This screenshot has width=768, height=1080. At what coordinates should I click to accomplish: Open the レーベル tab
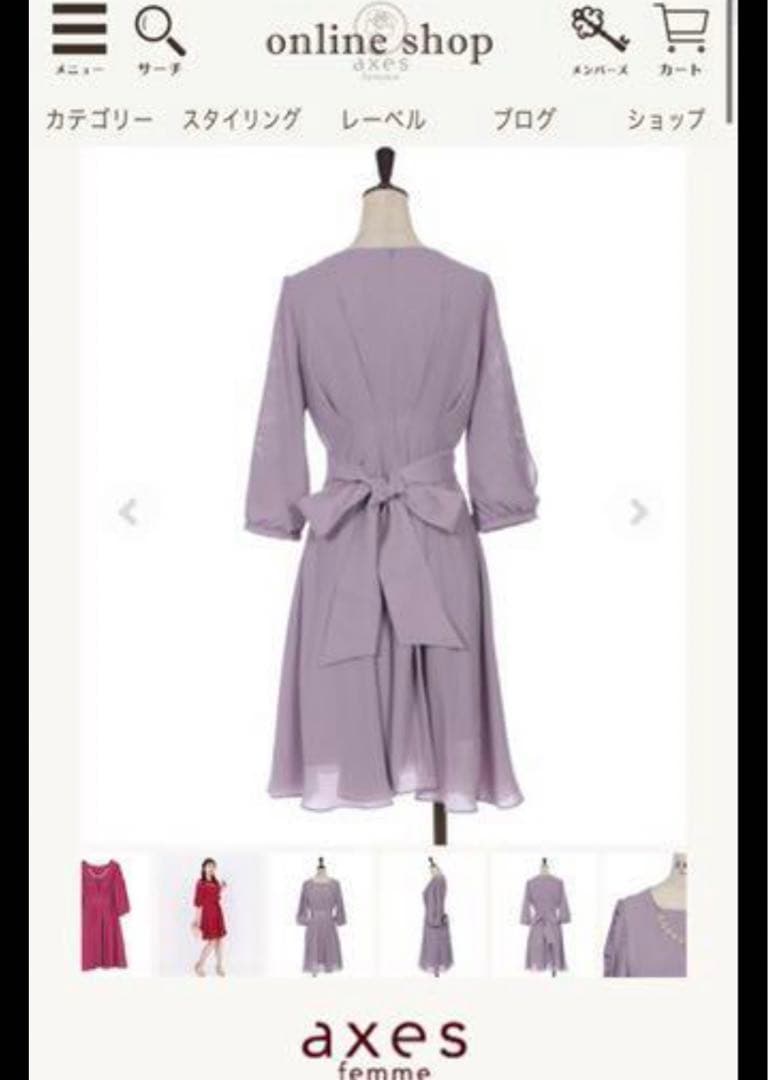coord(383,120)
